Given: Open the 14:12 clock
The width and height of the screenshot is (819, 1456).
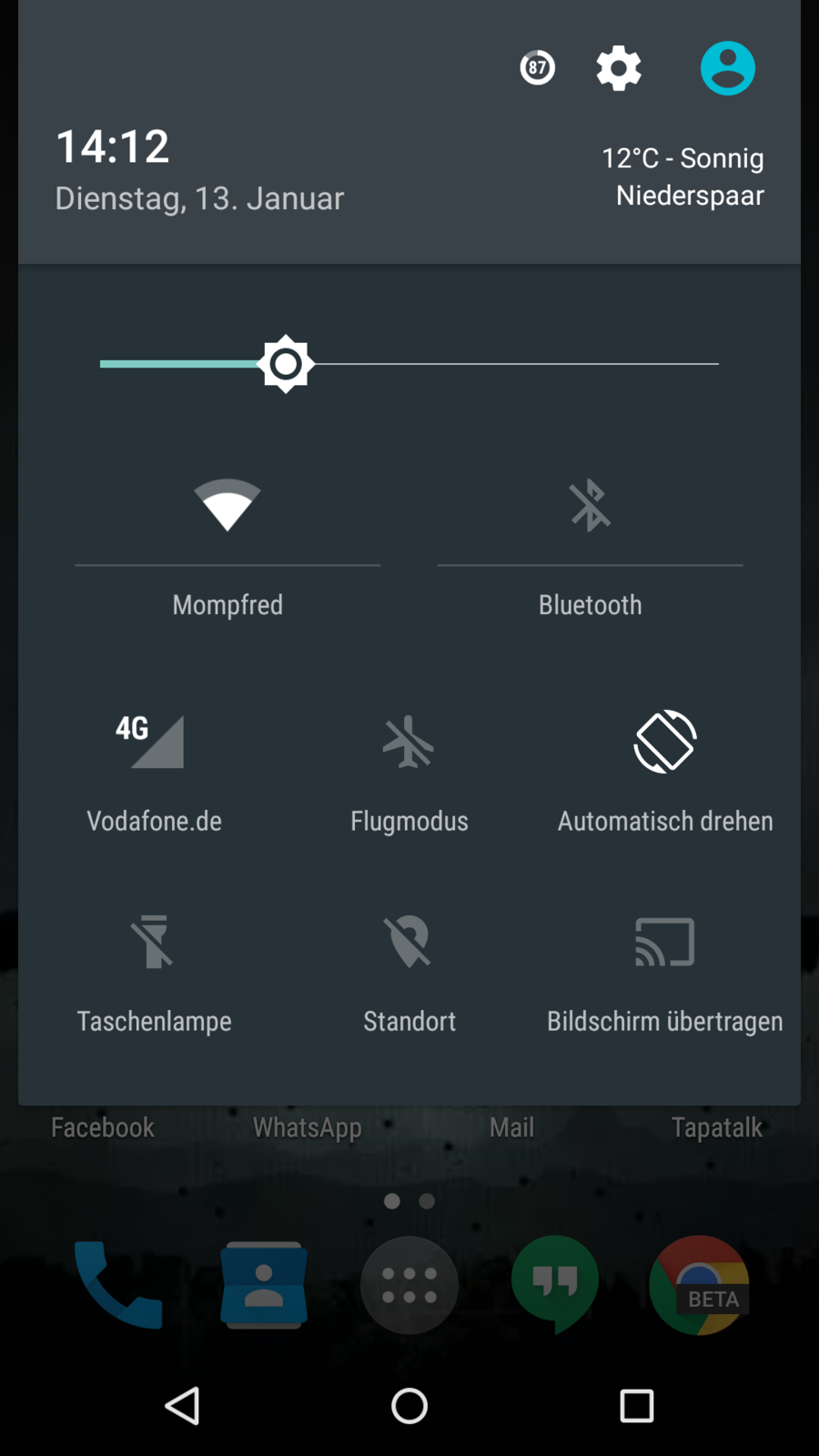Looking at the screenshot, I should pos(113,147).
